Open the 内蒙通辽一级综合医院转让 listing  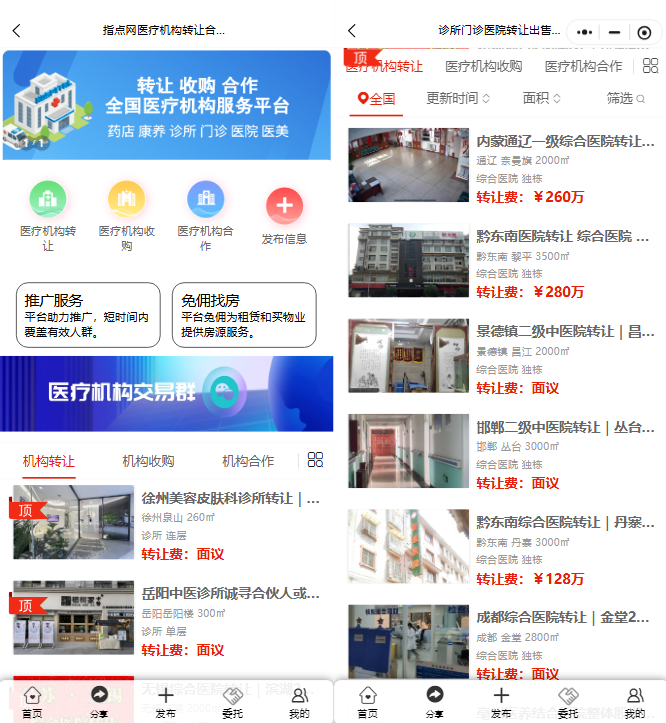(564, 142)
